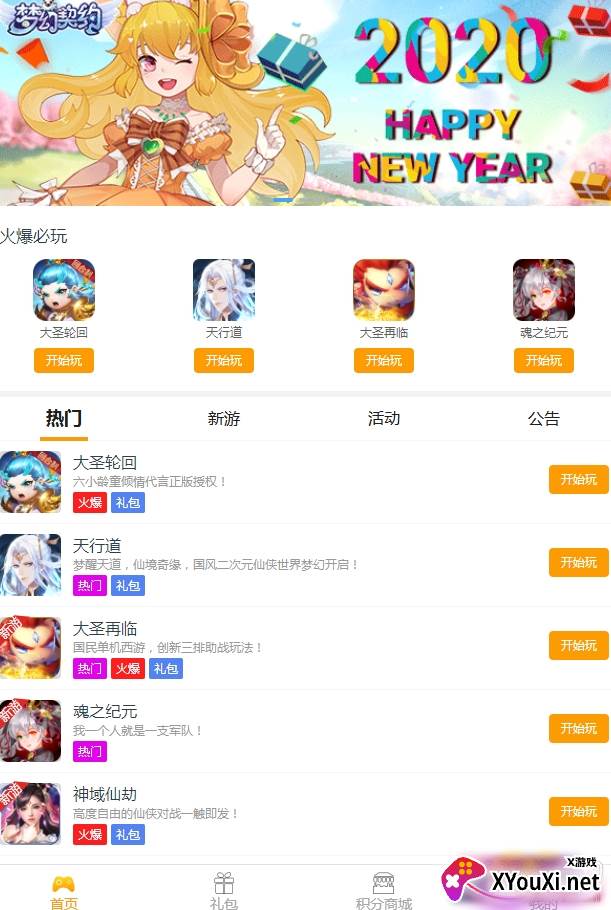Switch to the 公告 tab
Screen dimensions: 611x910
tap(544, 419)
